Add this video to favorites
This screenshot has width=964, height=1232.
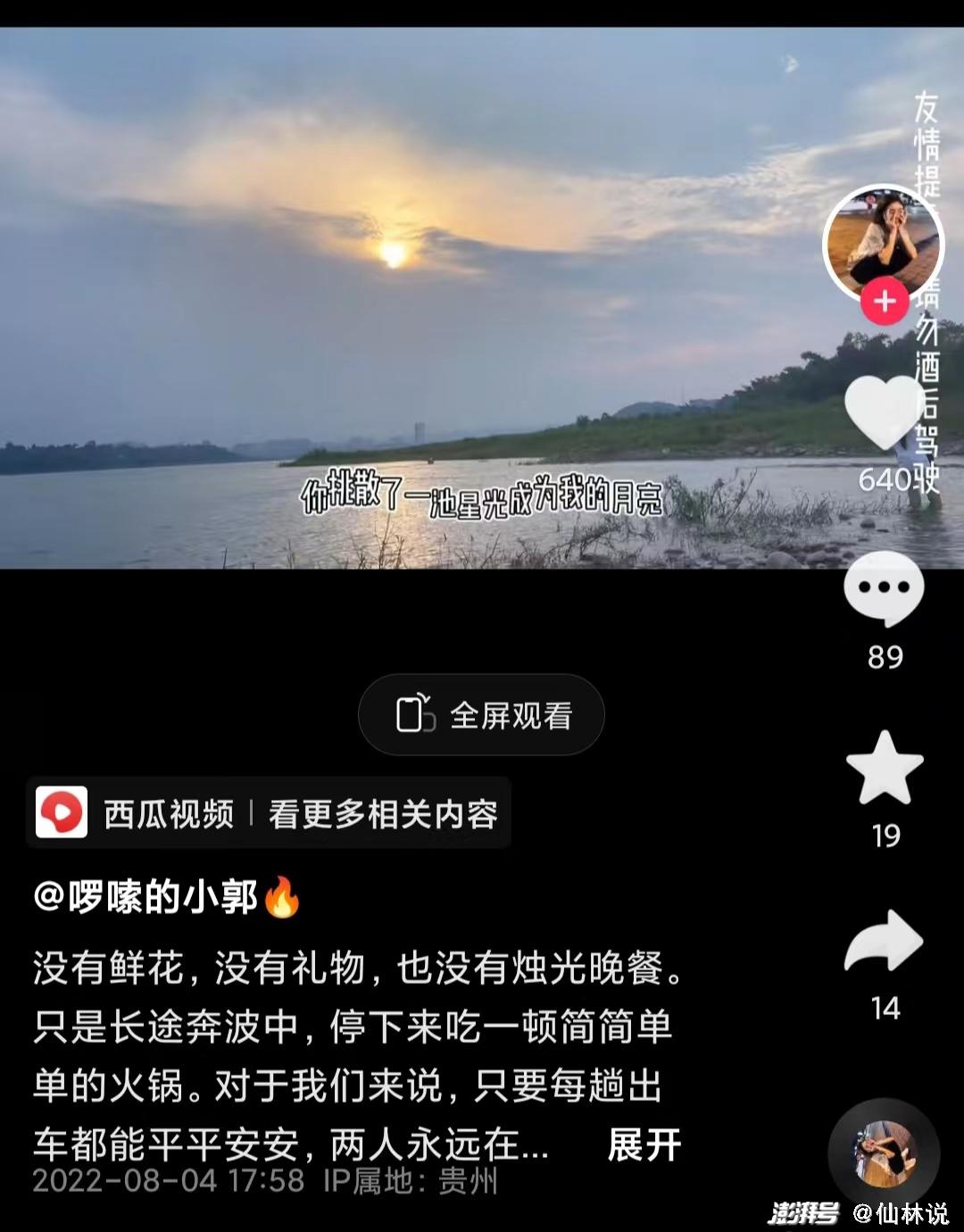pyautogui.click(x=884, y=769)
